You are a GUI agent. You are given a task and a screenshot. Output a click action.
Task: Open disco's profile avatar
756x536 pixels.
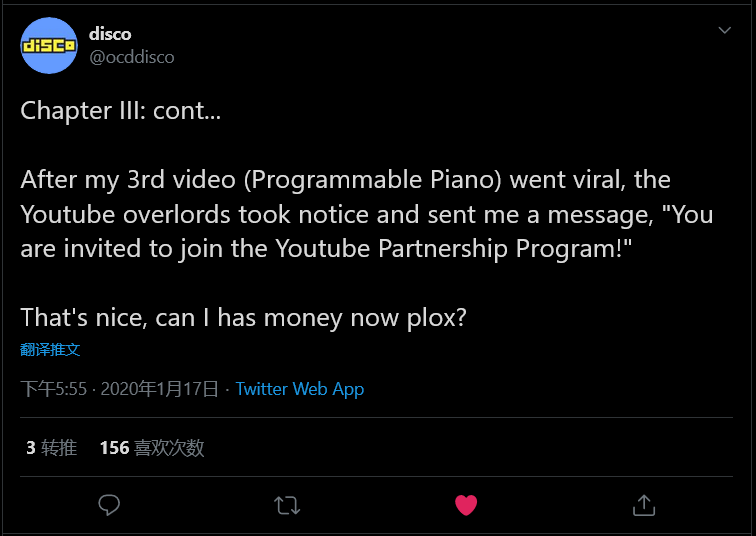[x=49, y=46]
